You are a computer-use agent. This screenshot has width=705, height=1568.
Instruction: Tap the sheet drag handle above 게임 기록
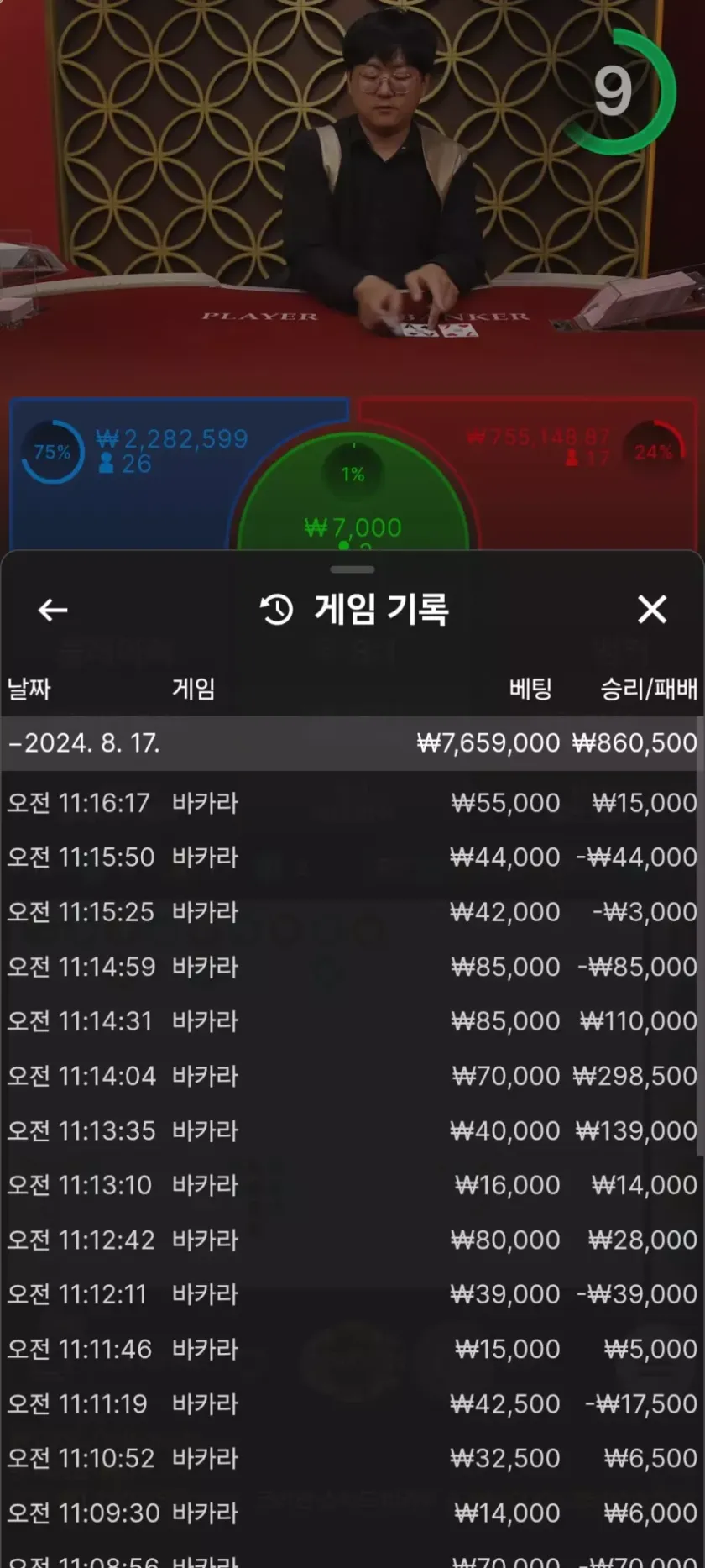pyautogui.click(x=352, y=569)
